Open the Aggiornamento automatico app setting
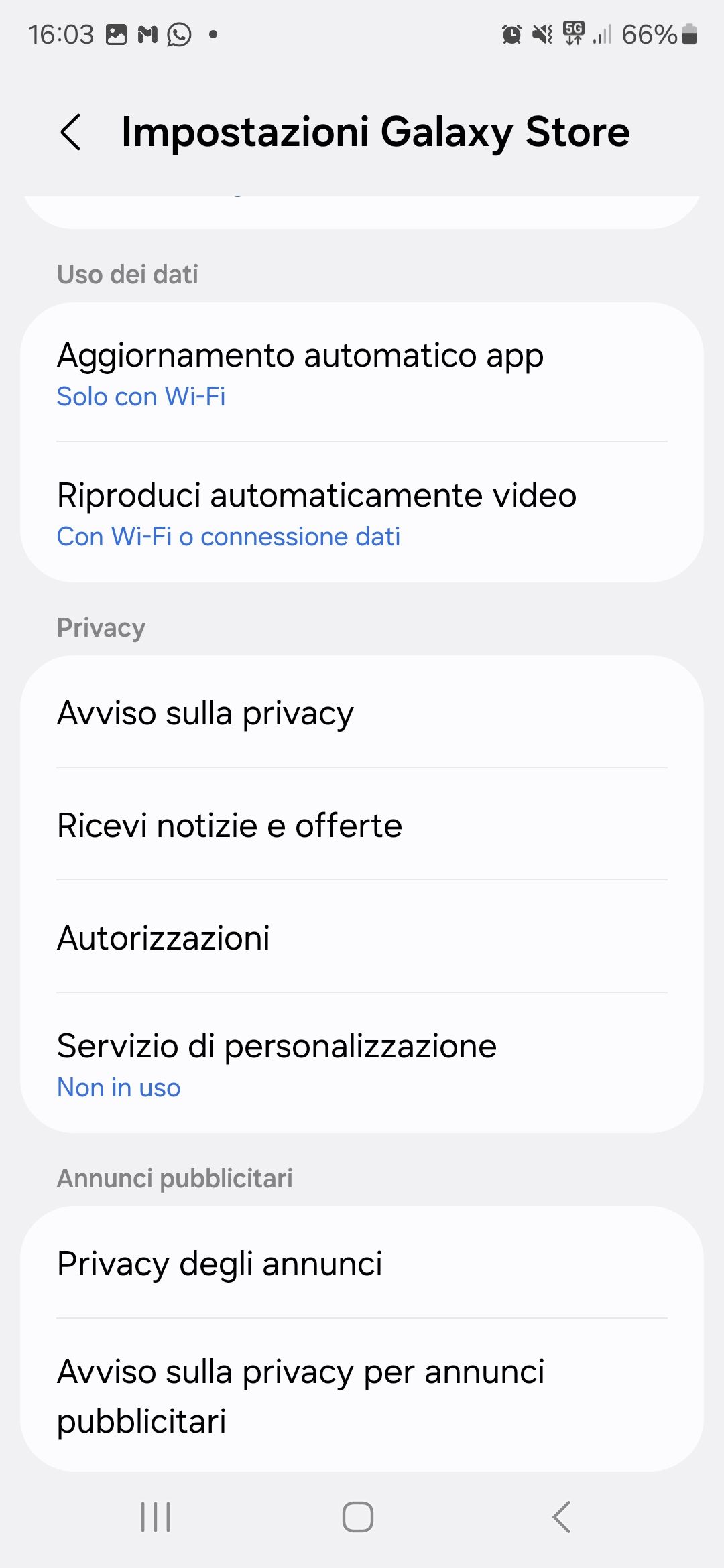The height and width of the screenshot is (1568, 724). [x=362, y=372]
